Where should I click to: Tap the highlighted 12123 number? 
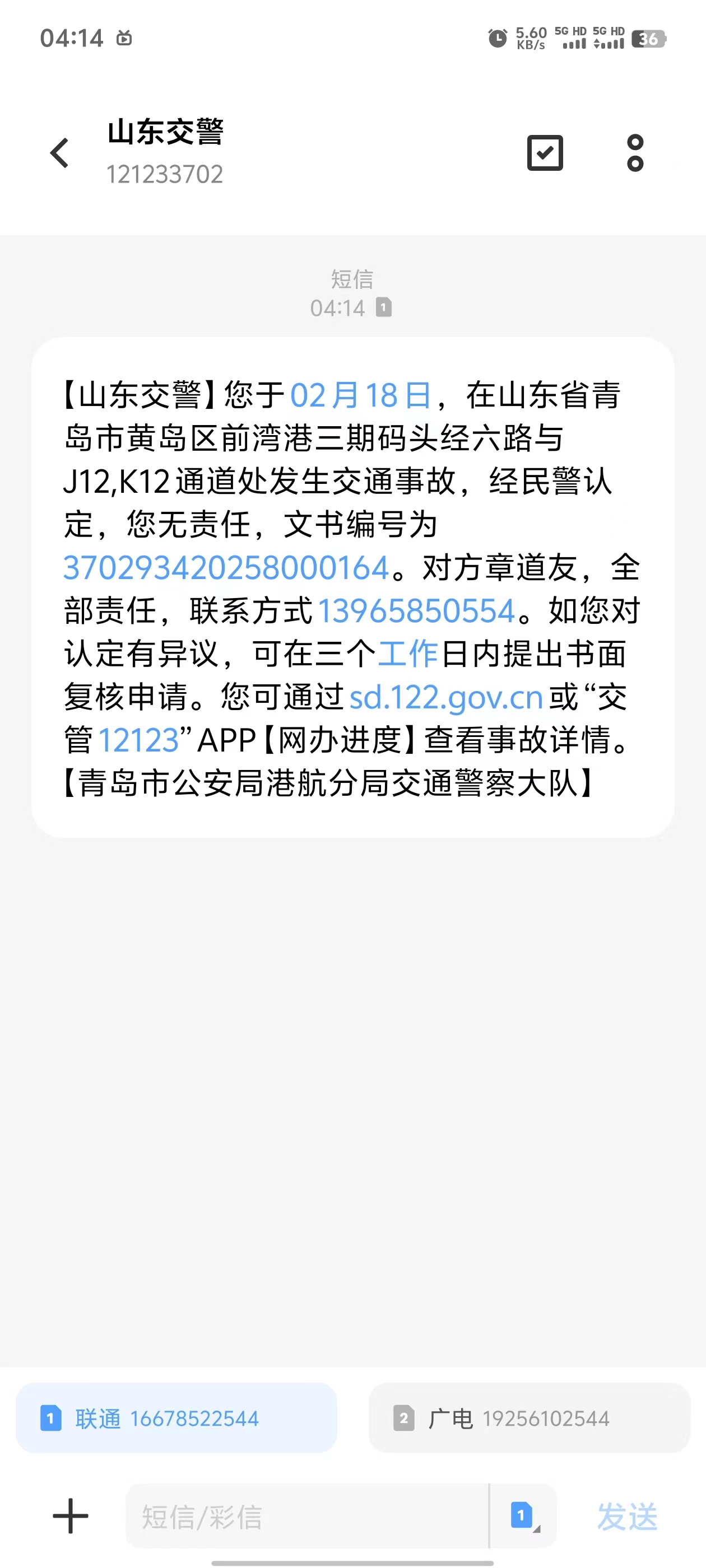tap(138, 741)
